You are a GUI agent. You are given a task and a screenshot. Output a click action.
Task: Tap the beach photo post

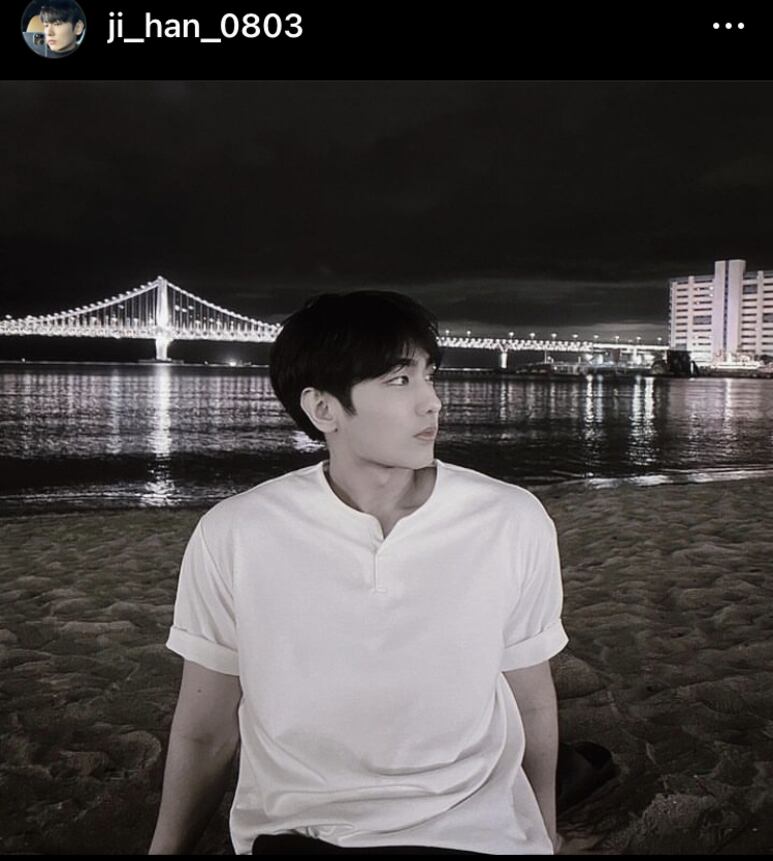[386, 470]
